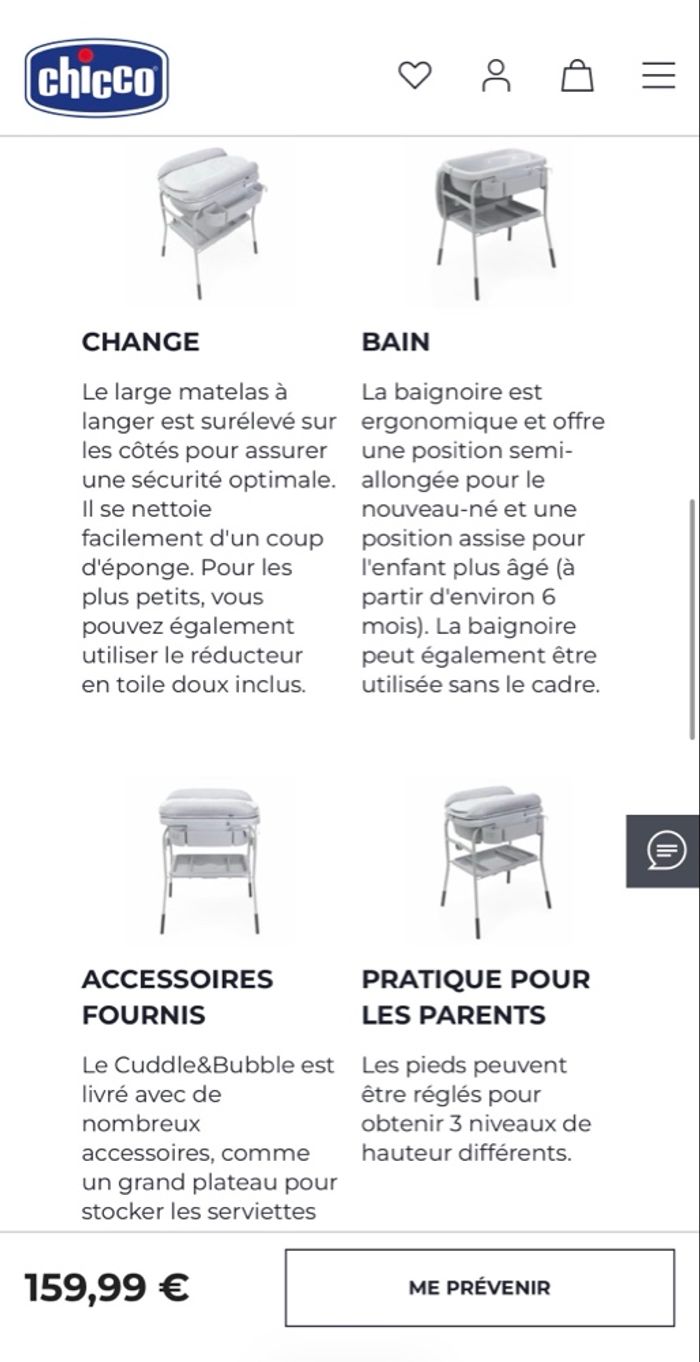Open the wishlist heart icon
Viewport: 700px width, 1362px height.
coord(414,76)
